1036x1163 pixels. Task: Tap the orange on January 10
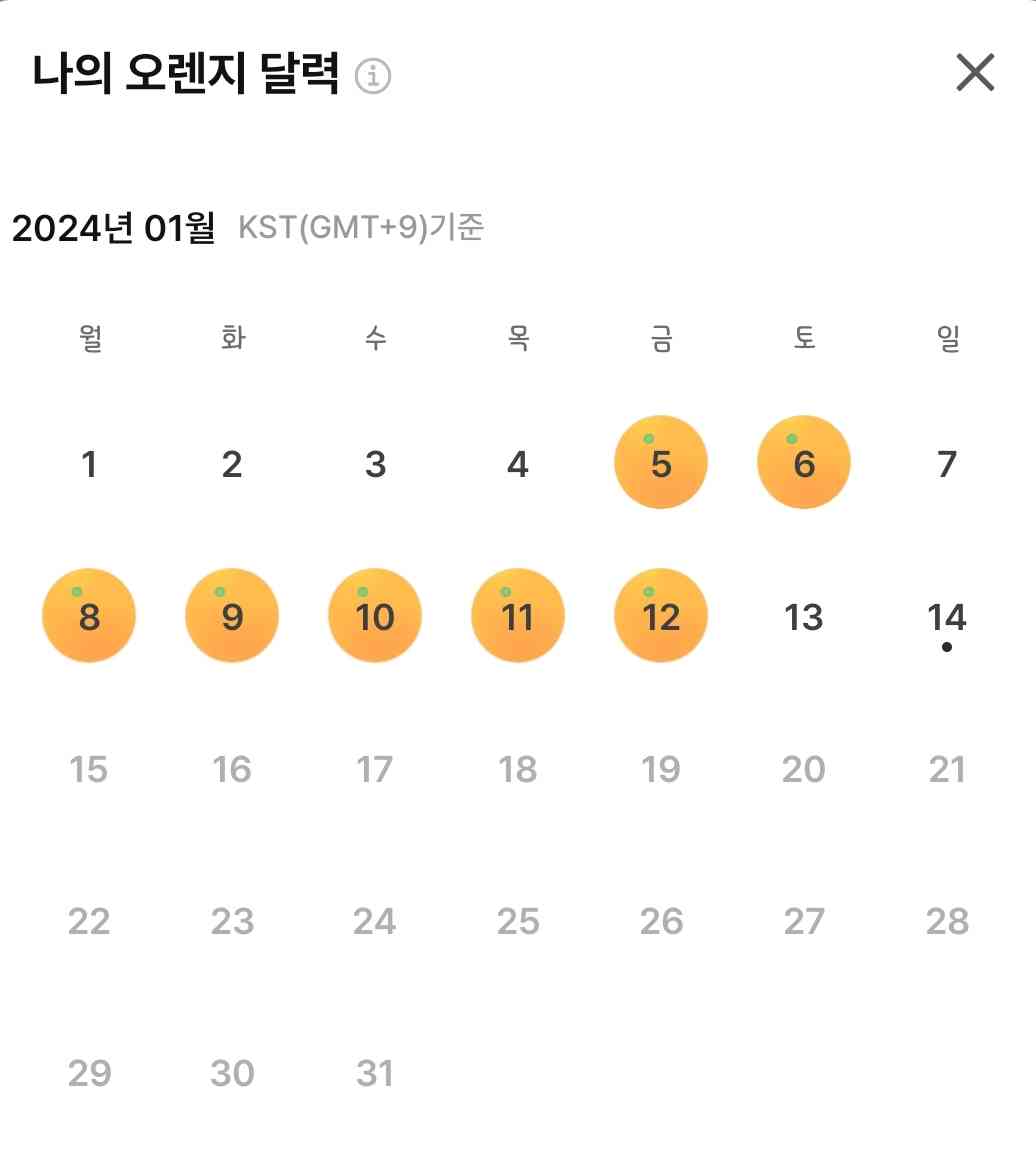point(375,616)
